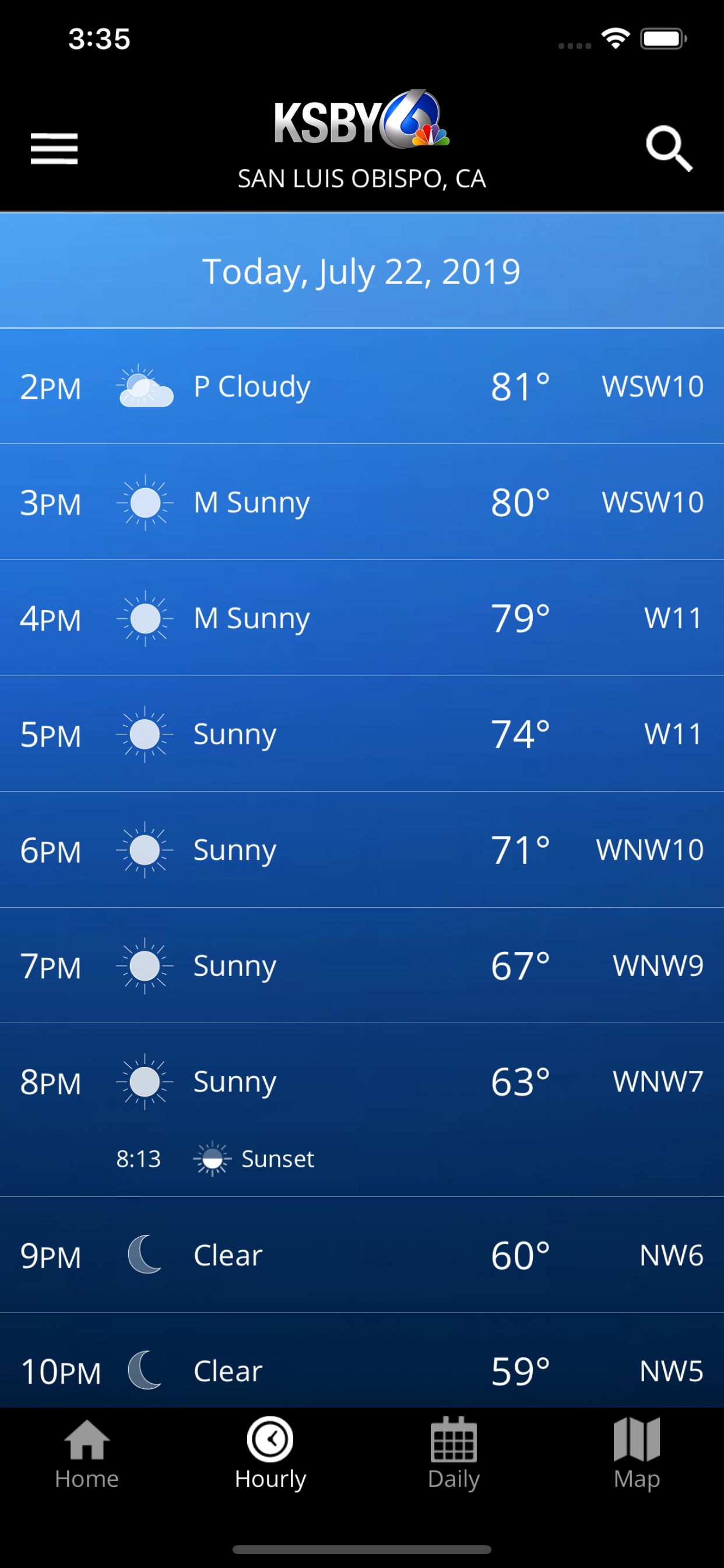Open the location search magnifier
The height and width of the screenshot is (1568, 724).
pyautogui.click(x=669, y=149)
